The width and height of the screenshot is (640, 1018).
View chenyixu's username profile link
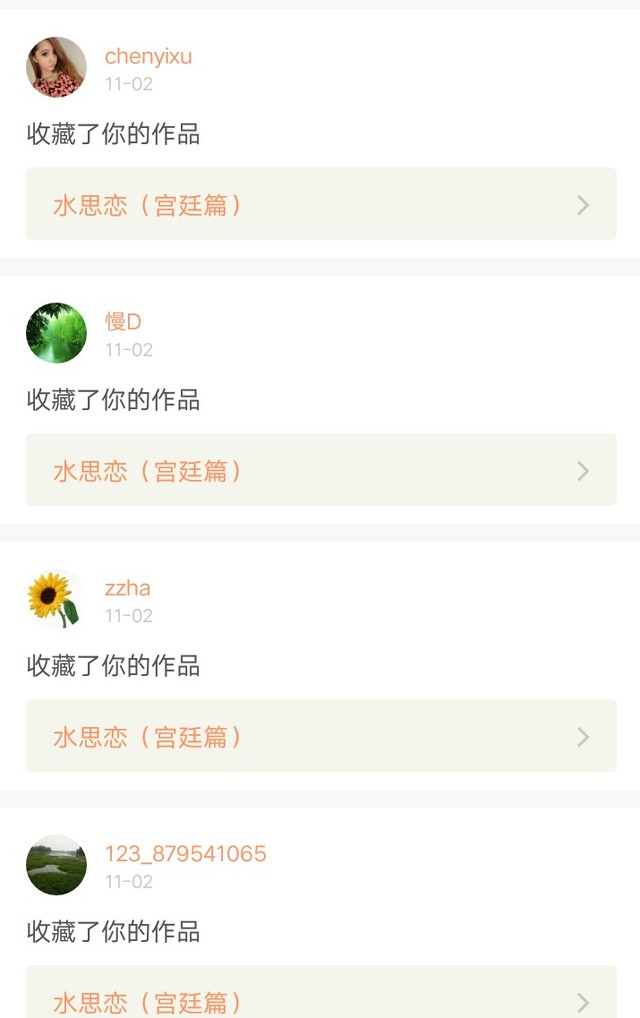point(148,56)
